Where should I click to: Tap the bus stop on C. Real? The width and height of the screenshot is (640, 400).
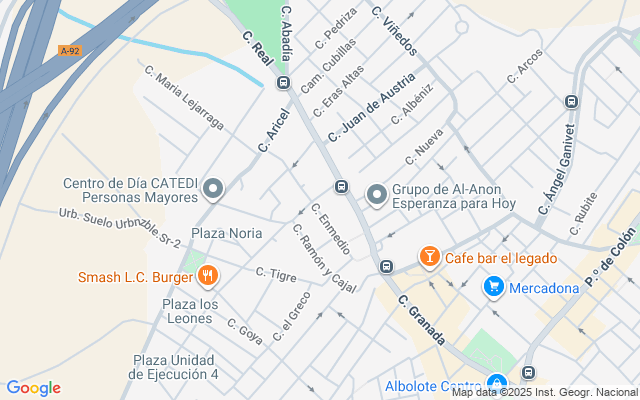(283, 83)
